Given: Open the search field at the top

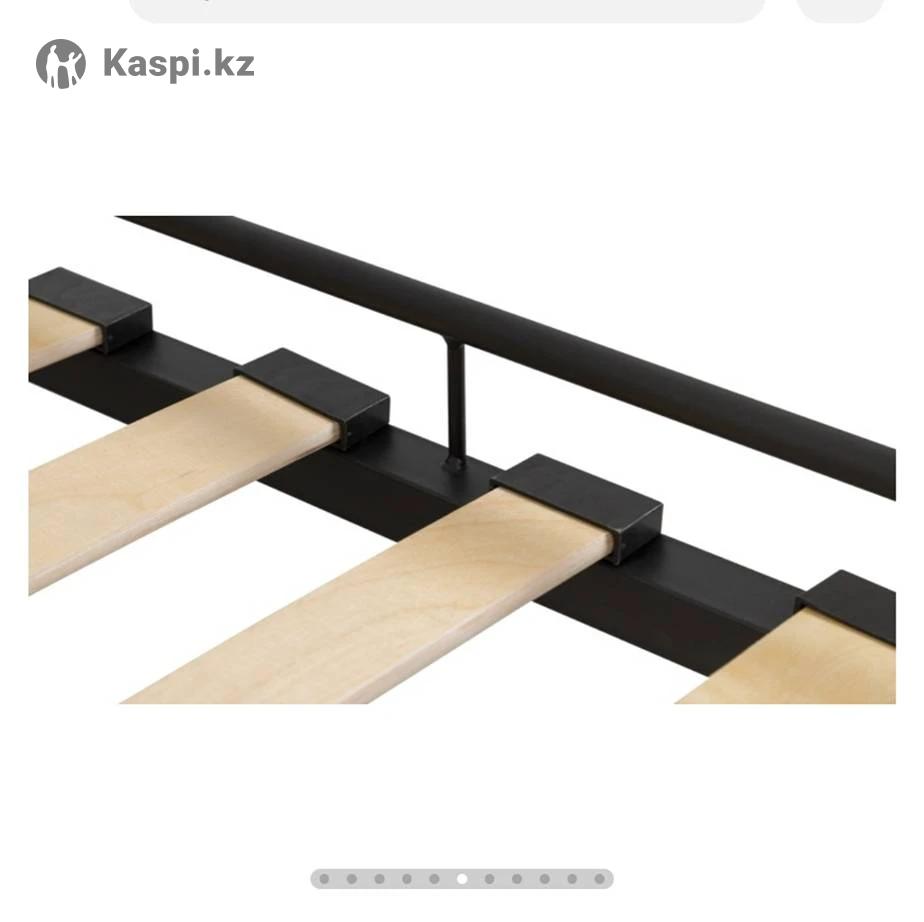Looking at the screenshot, I should click(x=447, y=9).
